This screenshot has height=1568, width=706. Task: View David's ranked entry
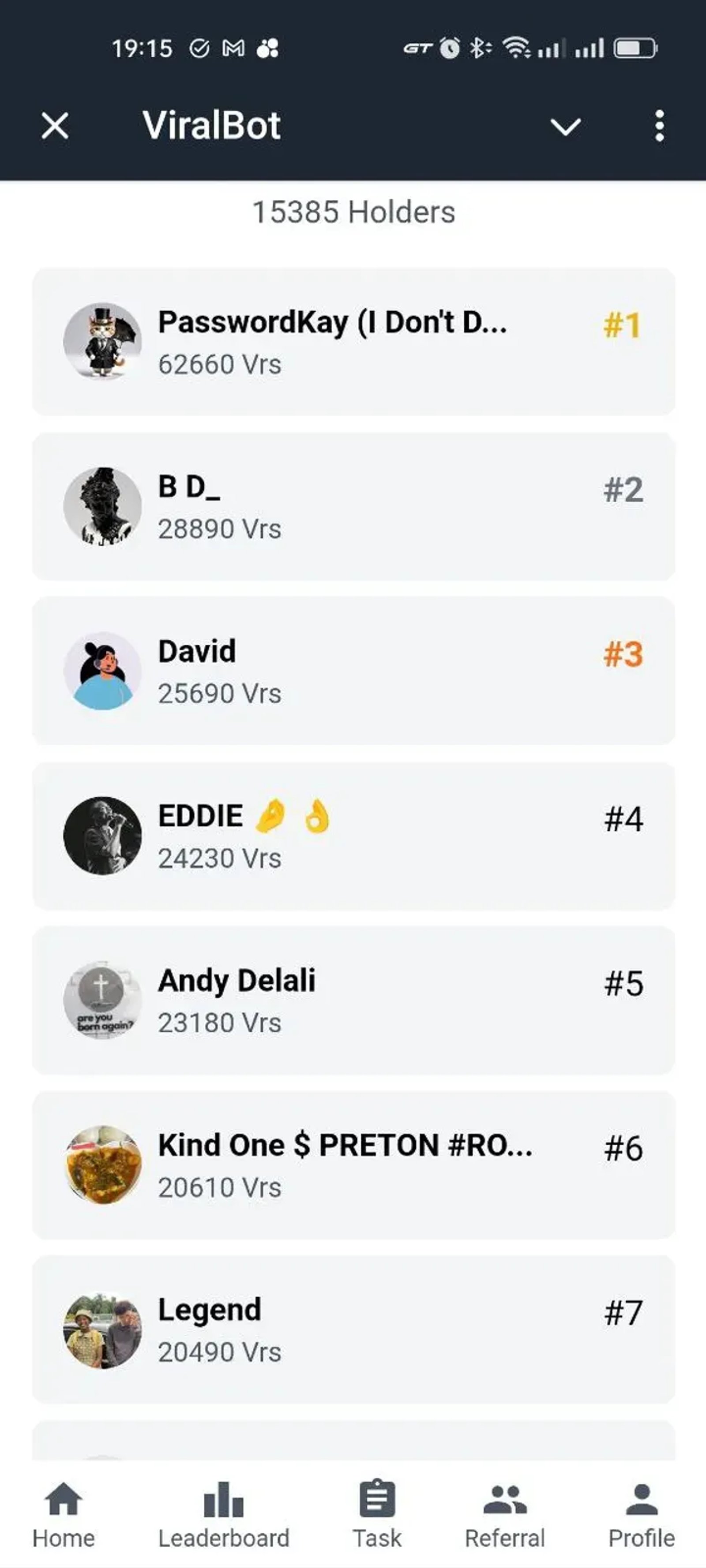[353, 671]
